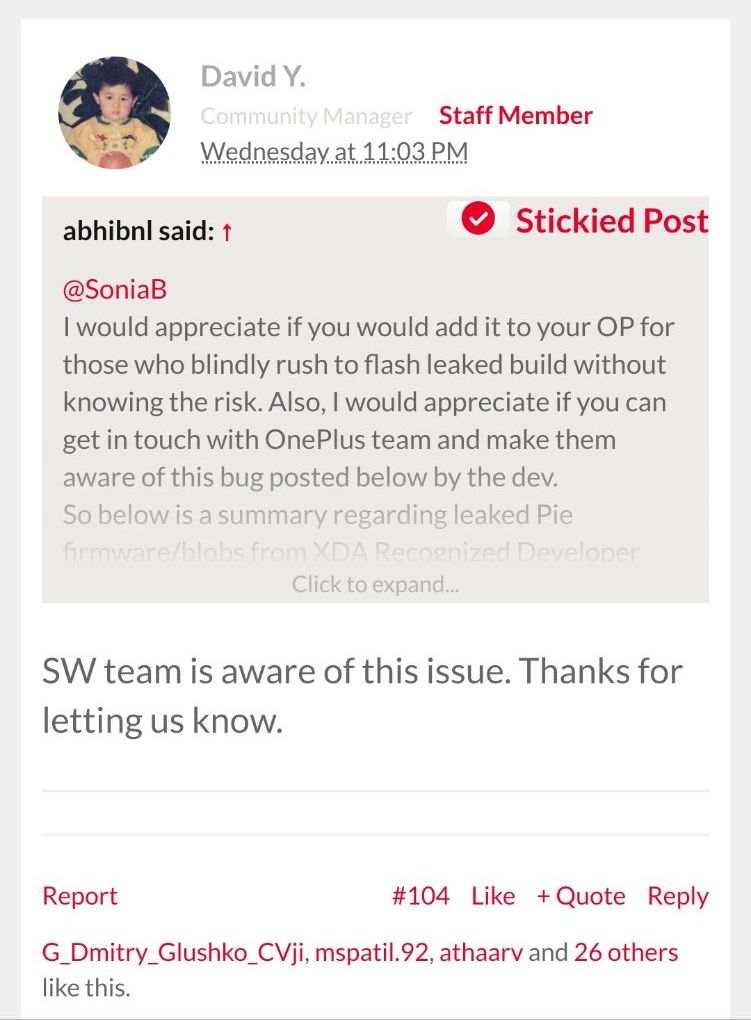
Task: Open the @SoniaB mention
Action: (114, 290)
